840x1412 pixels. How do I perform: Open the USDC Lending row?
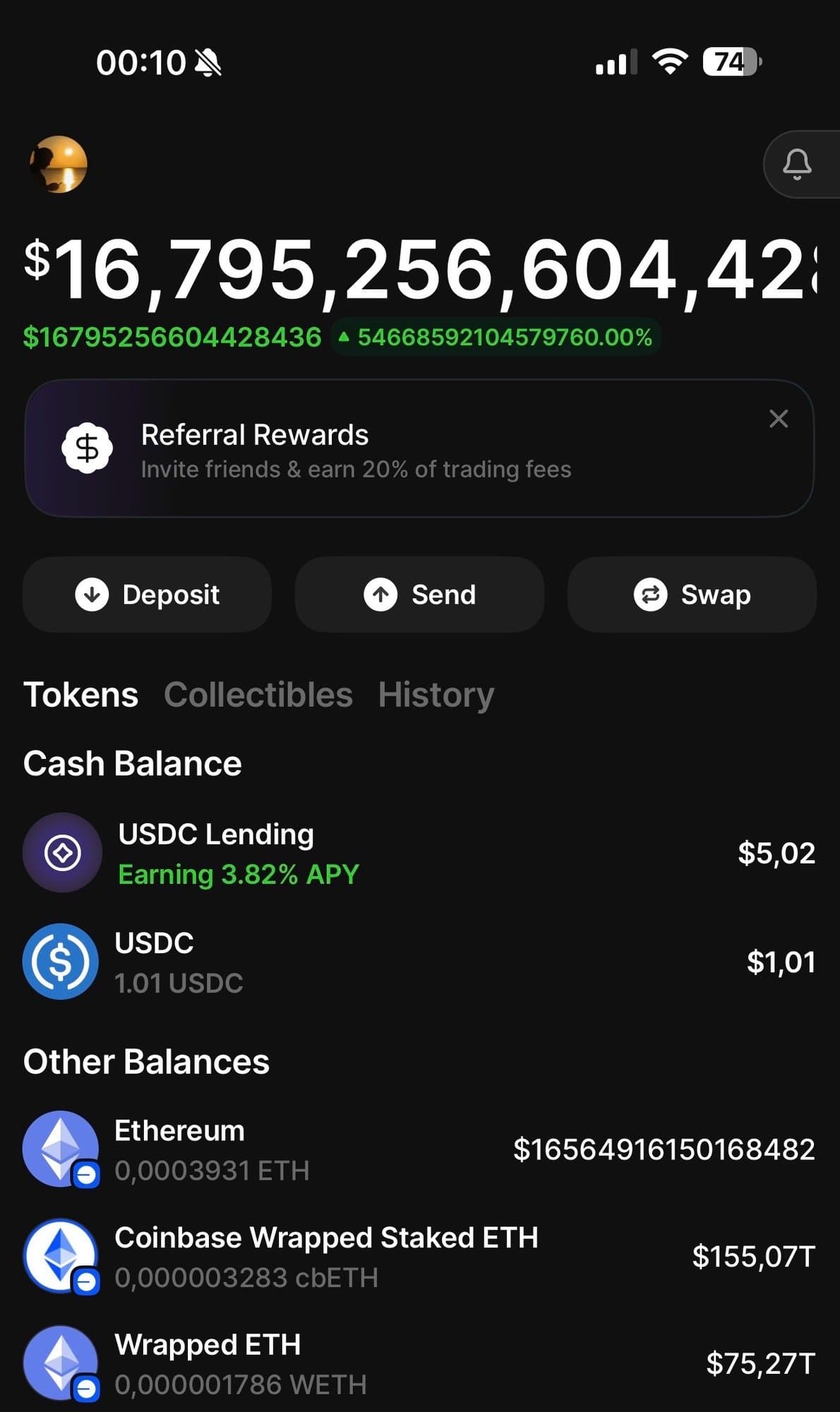point(419,854)
